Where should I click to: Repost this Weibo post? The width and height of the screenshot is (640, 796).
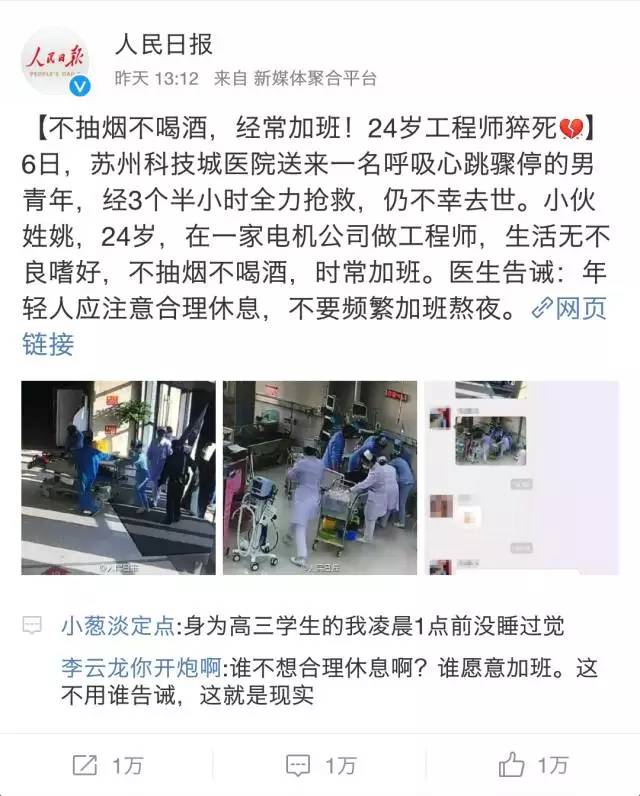[x=106, y=766]
